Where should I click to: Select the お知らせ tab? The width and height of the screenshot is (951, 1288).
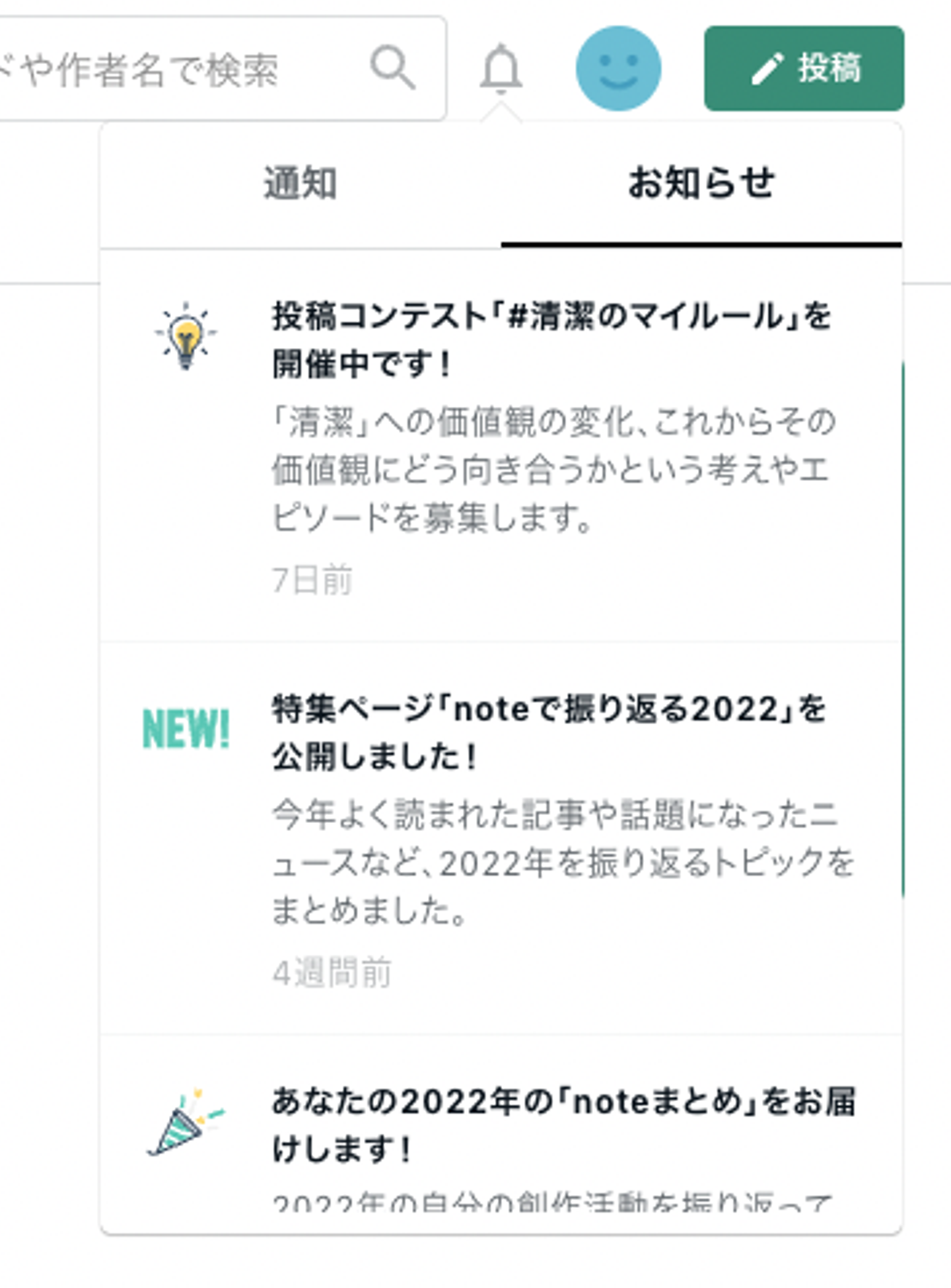click(x=701, y=184)
